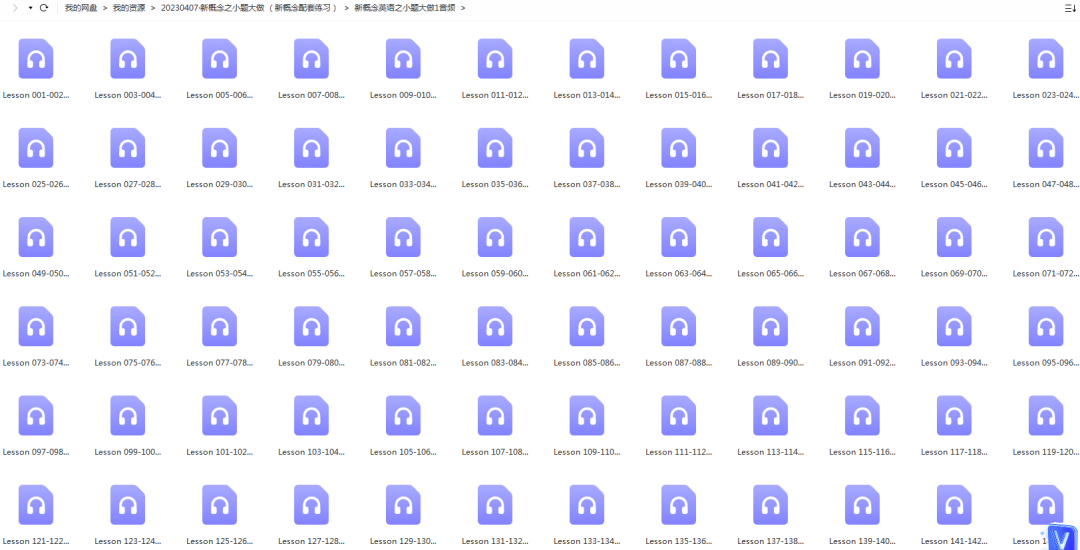Open the 20230407-新概念之小题大做 breadcrumb folder
This screenshot has height=550, width=1080.
248,7
